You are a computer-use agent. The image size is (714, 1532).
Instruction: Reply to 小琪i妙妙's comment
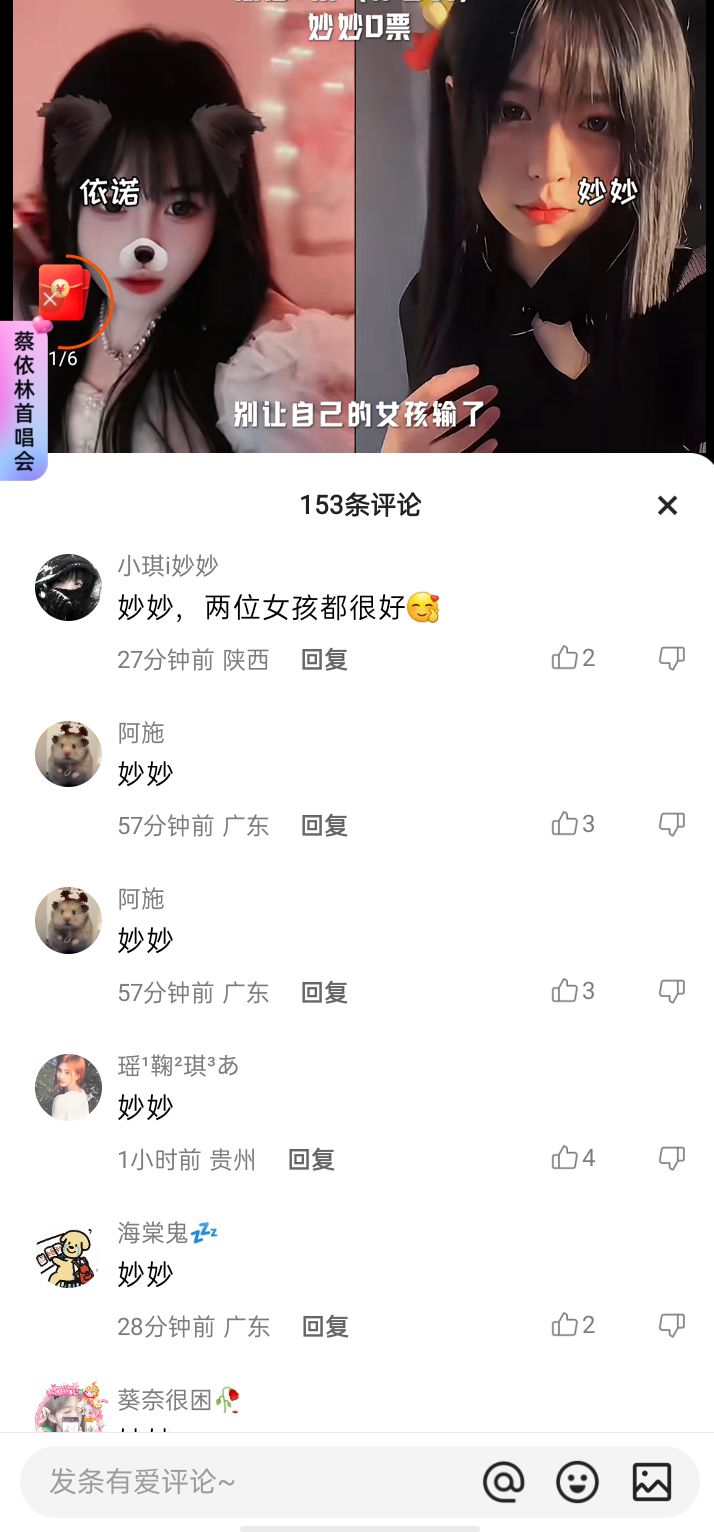(x=324, y=659)
